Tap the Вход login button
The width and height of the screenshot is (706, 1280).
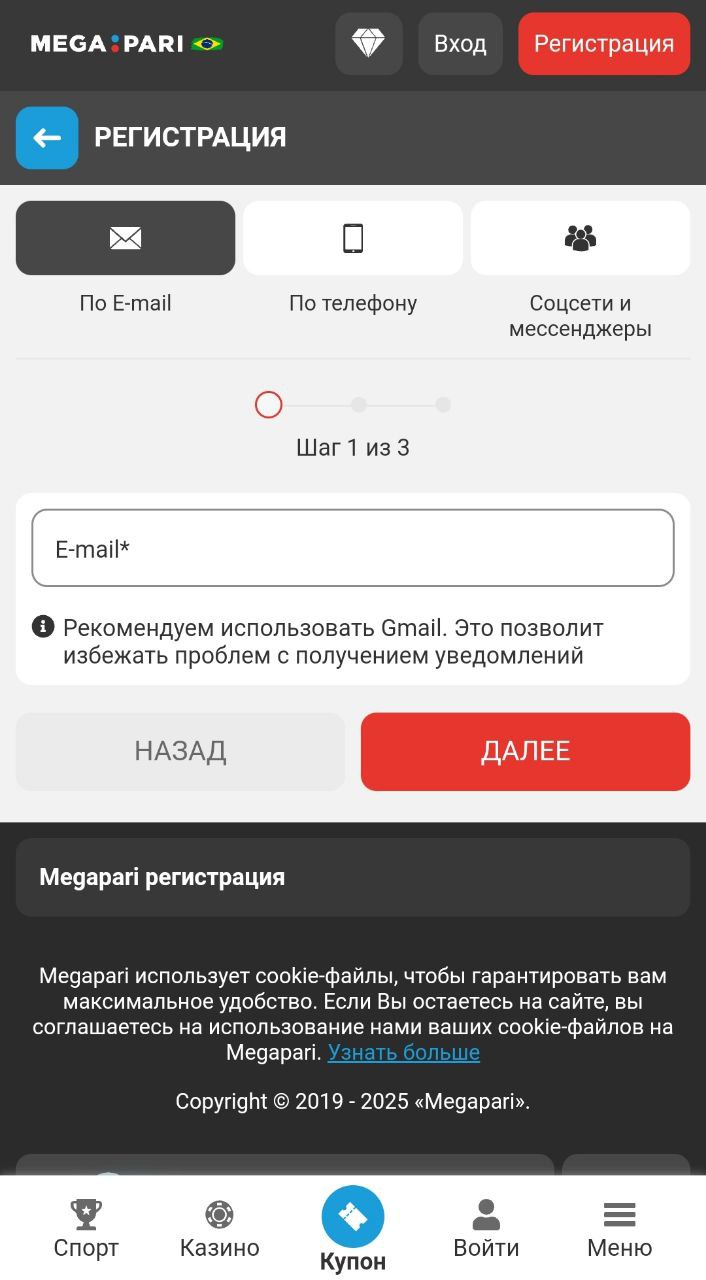[x=460, y=44]
